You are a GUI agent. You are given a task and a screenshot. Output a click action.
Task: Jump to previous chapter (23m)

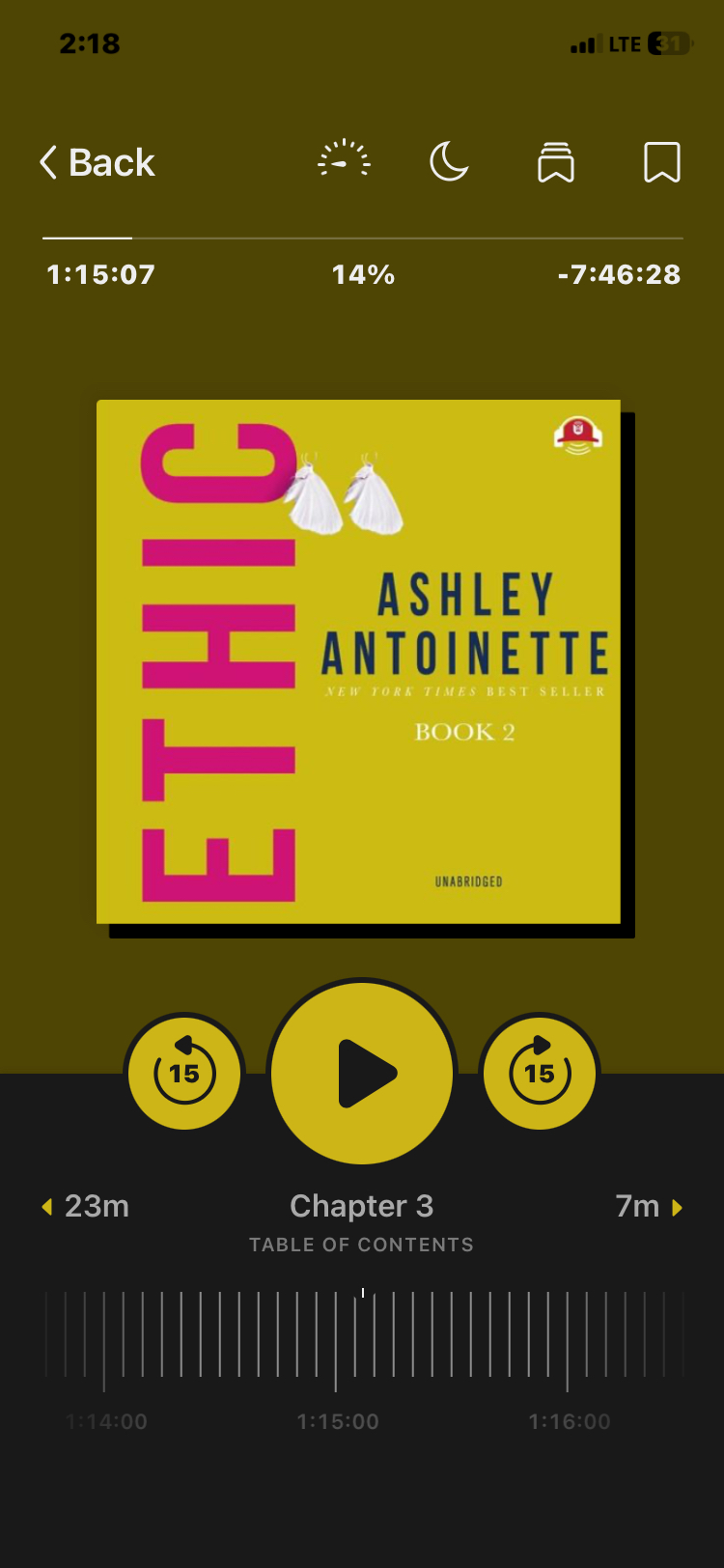click(86, 1206)
